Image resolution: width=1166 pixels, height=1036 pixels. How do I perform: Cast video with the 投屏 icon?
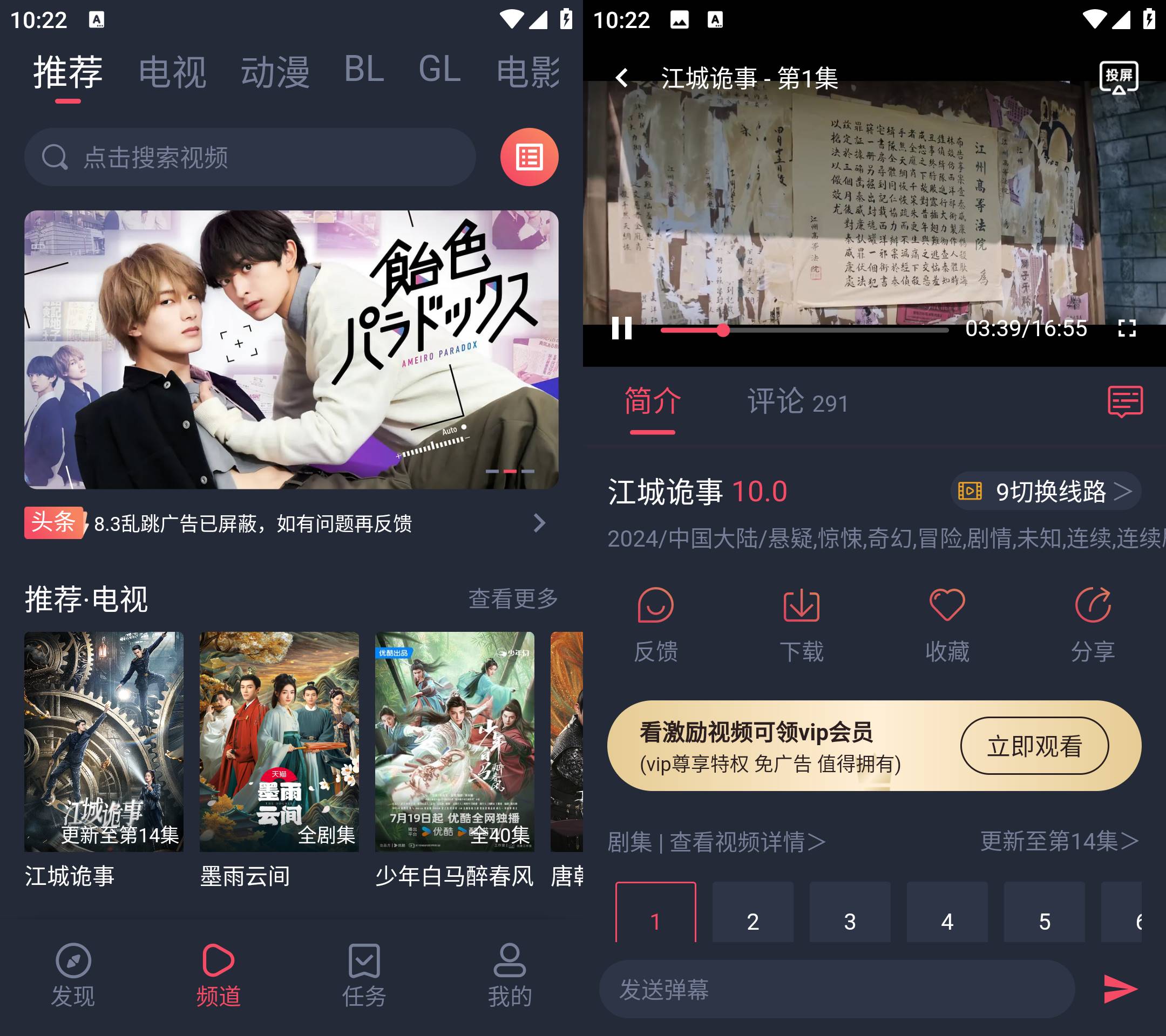pyautogui.click(x=1118, y=77)
